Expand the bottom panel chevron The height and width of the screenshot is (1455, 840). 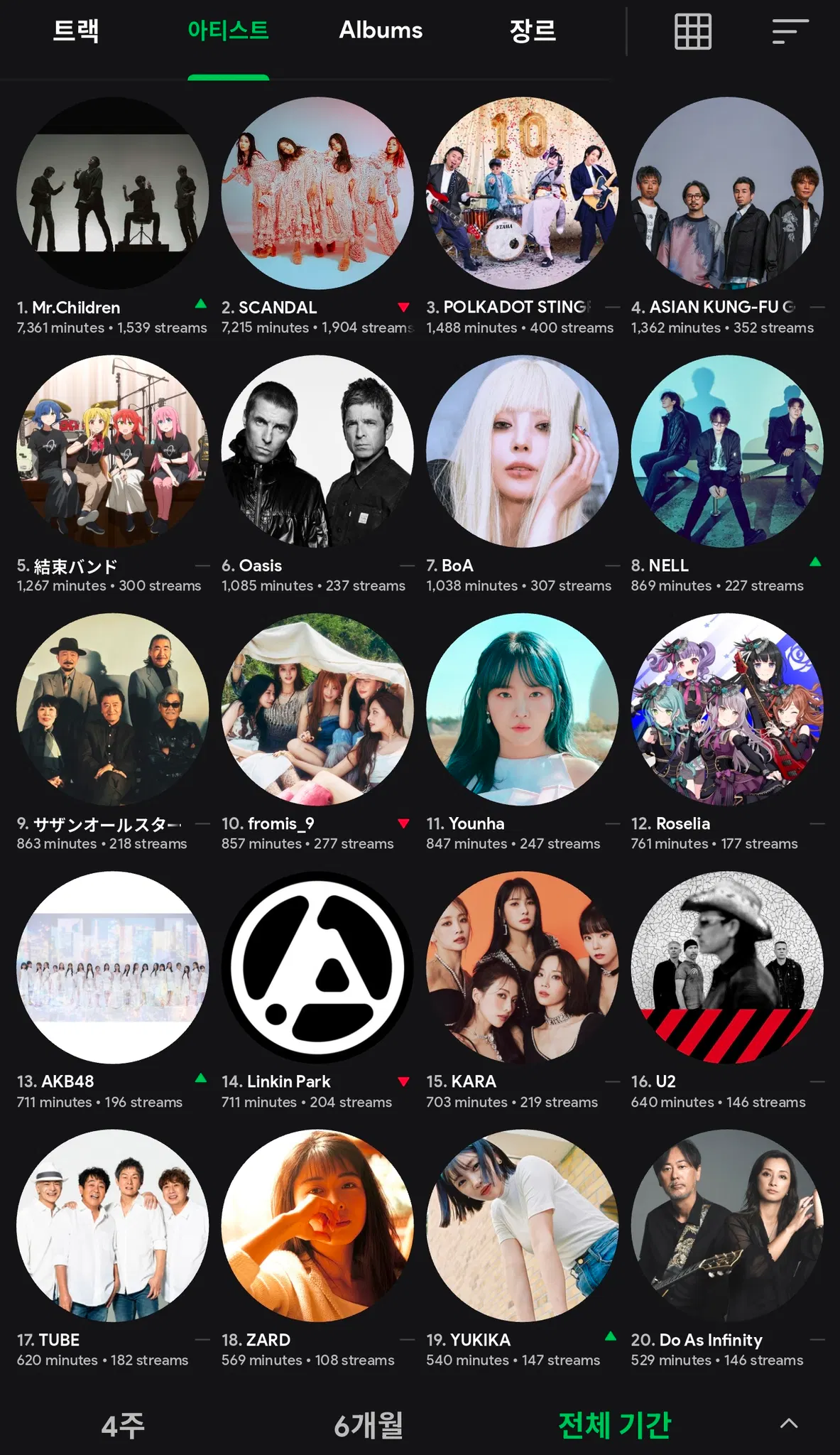pos(789,1423)
